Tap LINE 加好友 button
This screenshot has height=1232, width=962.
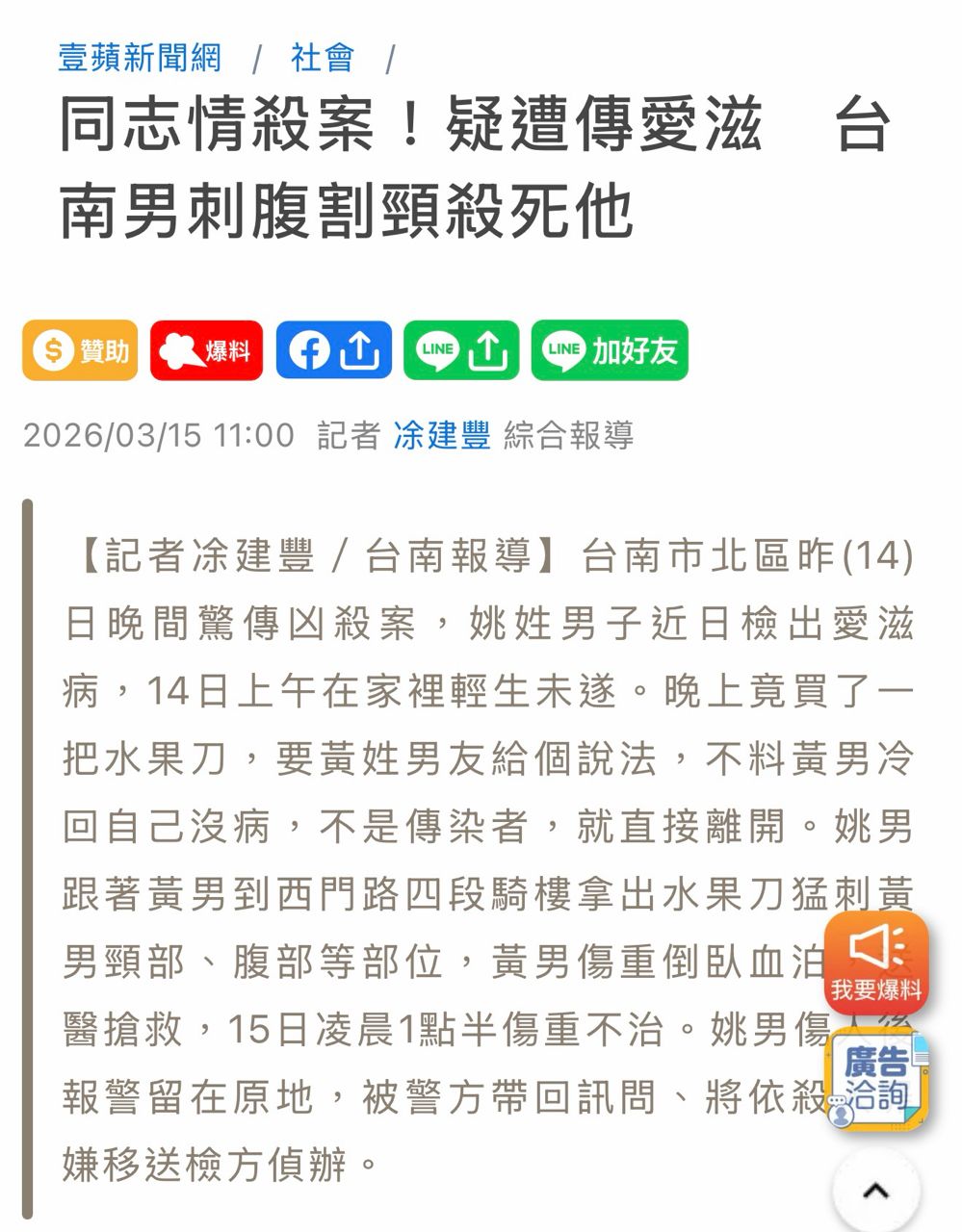[x=610, y=350]
